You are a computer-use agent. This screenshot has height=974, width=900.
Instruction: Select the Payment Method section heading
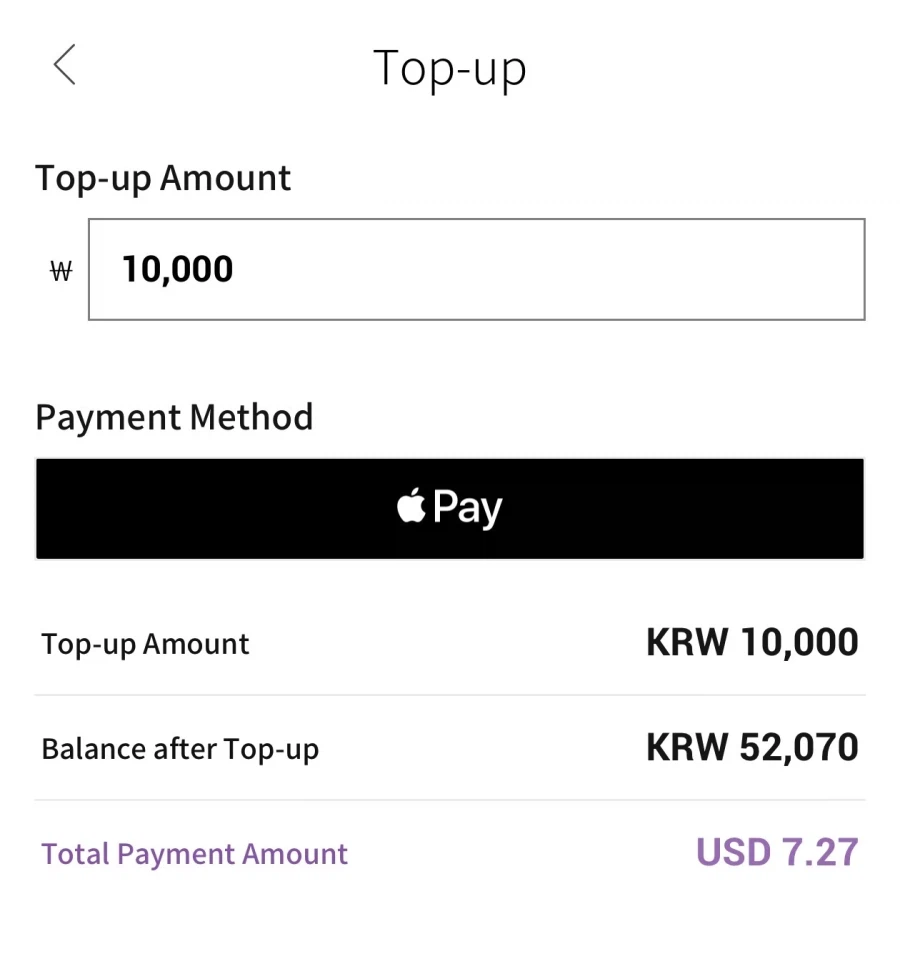tap(174, 417)
